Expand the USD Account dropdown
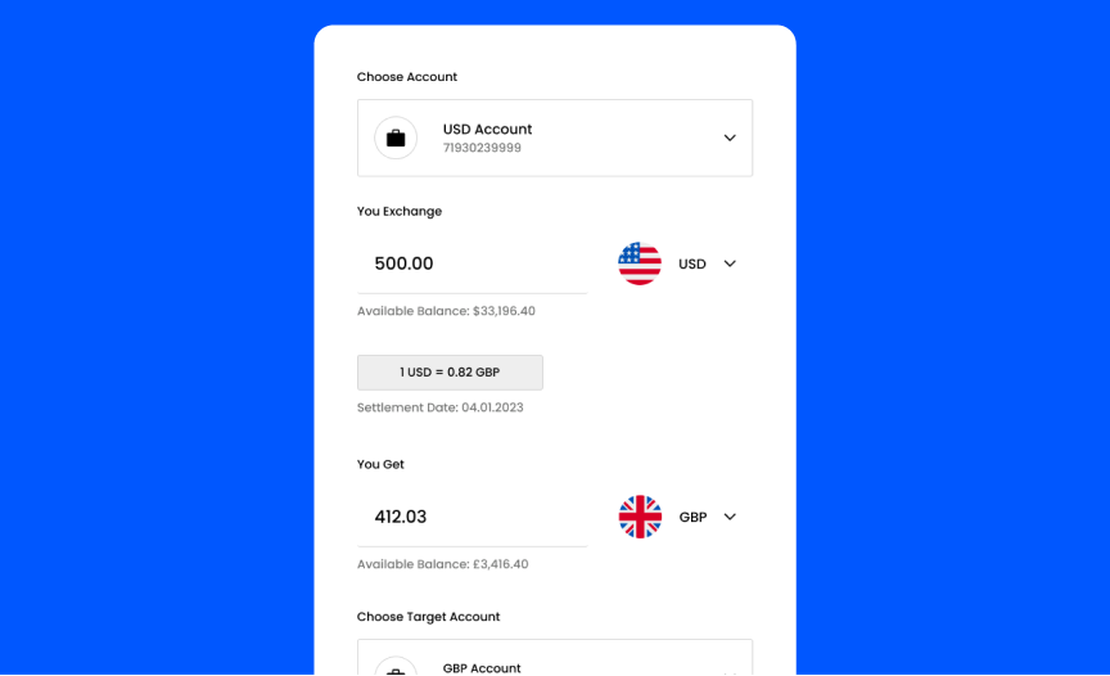This screenshot has width=1110, height=676. tap(729, 138)
